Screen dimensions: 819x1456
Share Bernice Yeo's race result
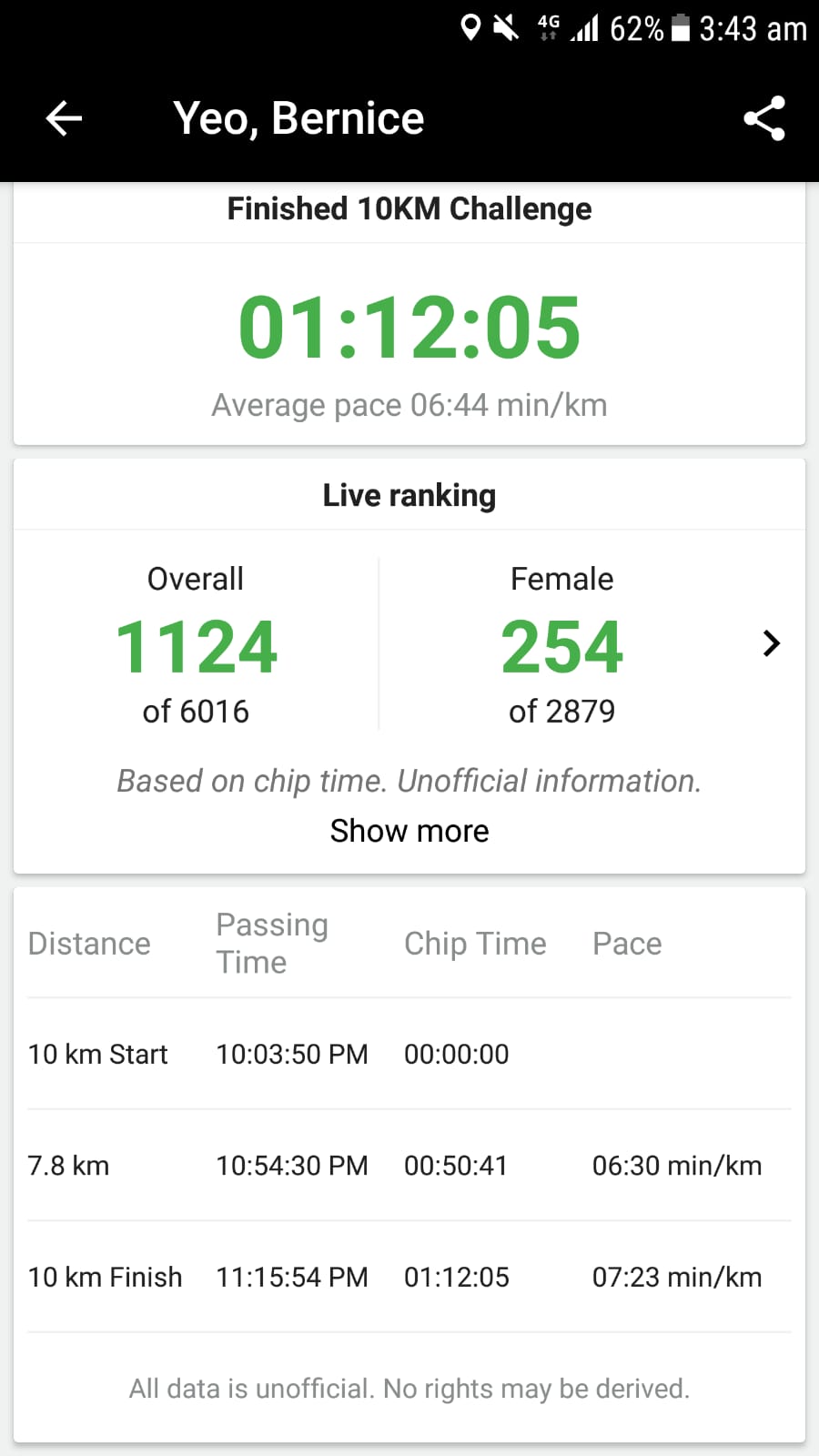point(764,118)
